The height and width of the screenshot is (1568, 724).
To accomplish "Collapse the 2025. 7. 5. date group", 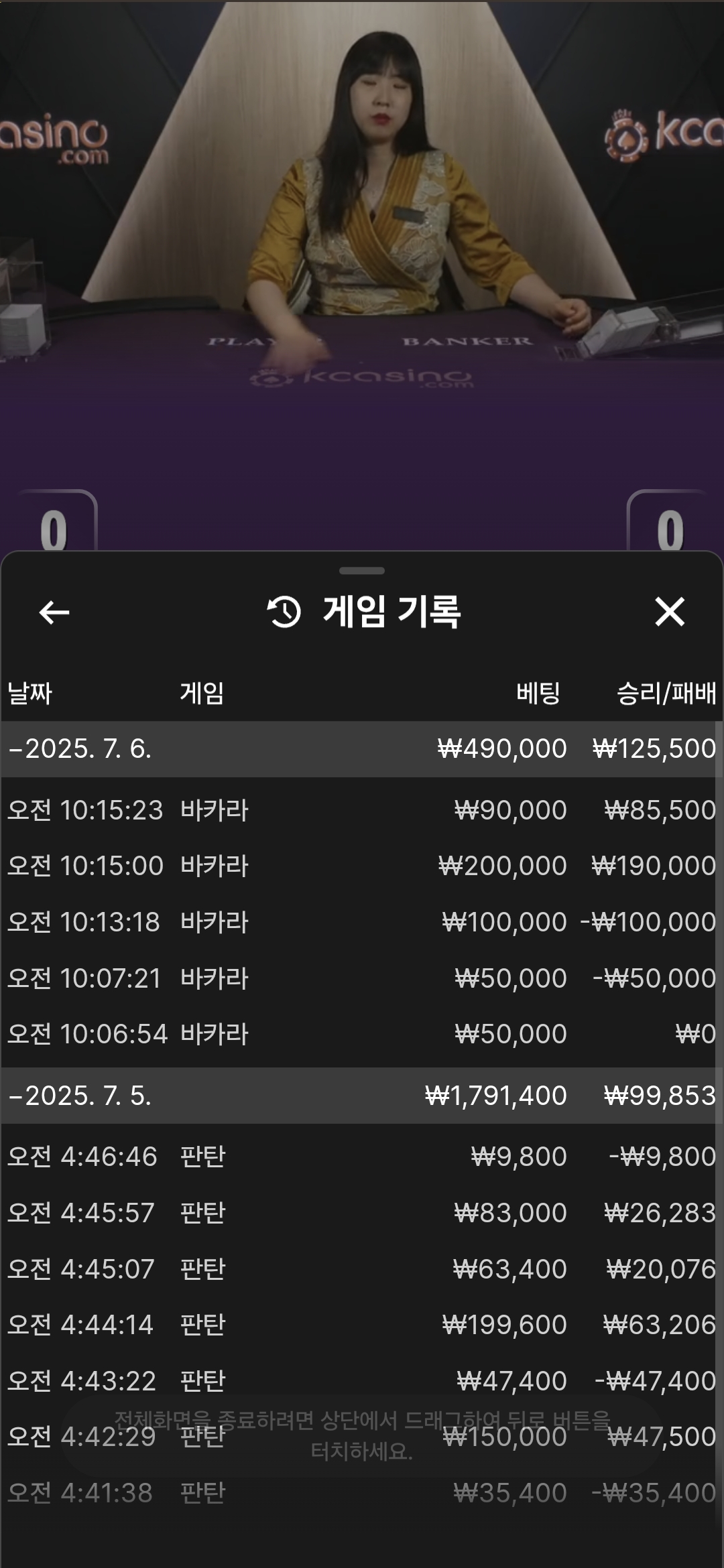I will (362, 1096).
